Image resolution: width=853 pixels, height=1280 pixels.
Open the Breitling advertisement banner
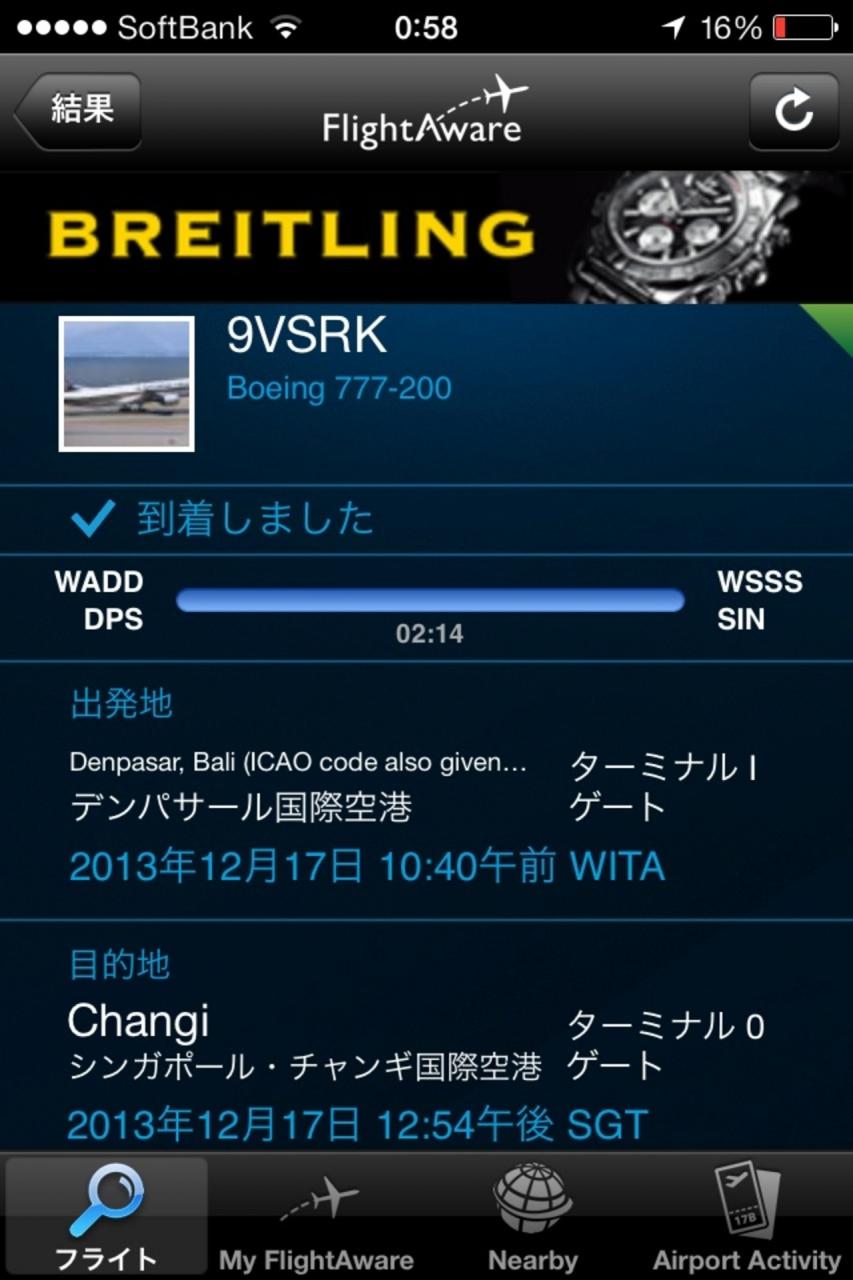(426, 237)
